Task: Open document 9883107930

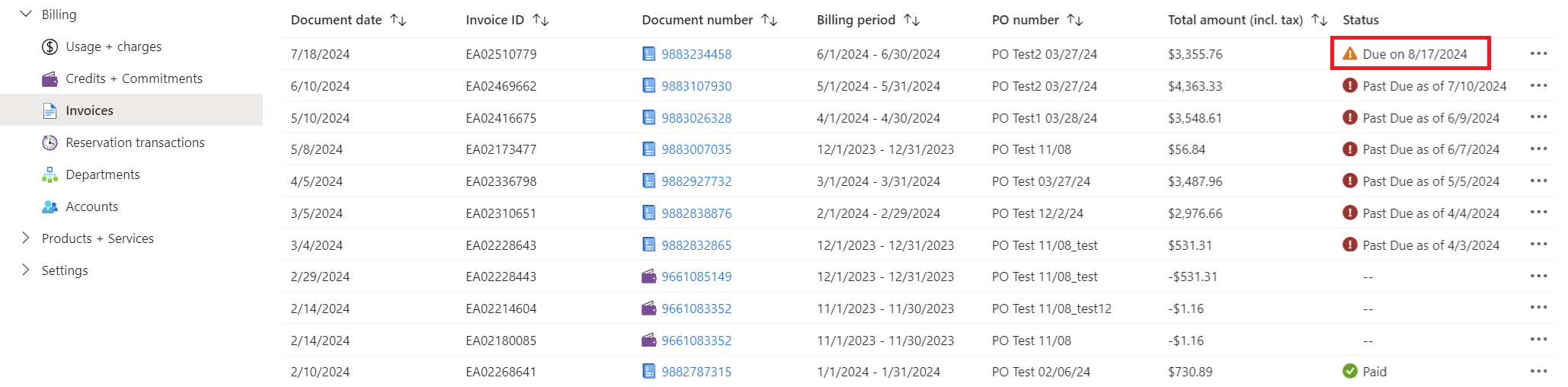Action: [696, 86]
